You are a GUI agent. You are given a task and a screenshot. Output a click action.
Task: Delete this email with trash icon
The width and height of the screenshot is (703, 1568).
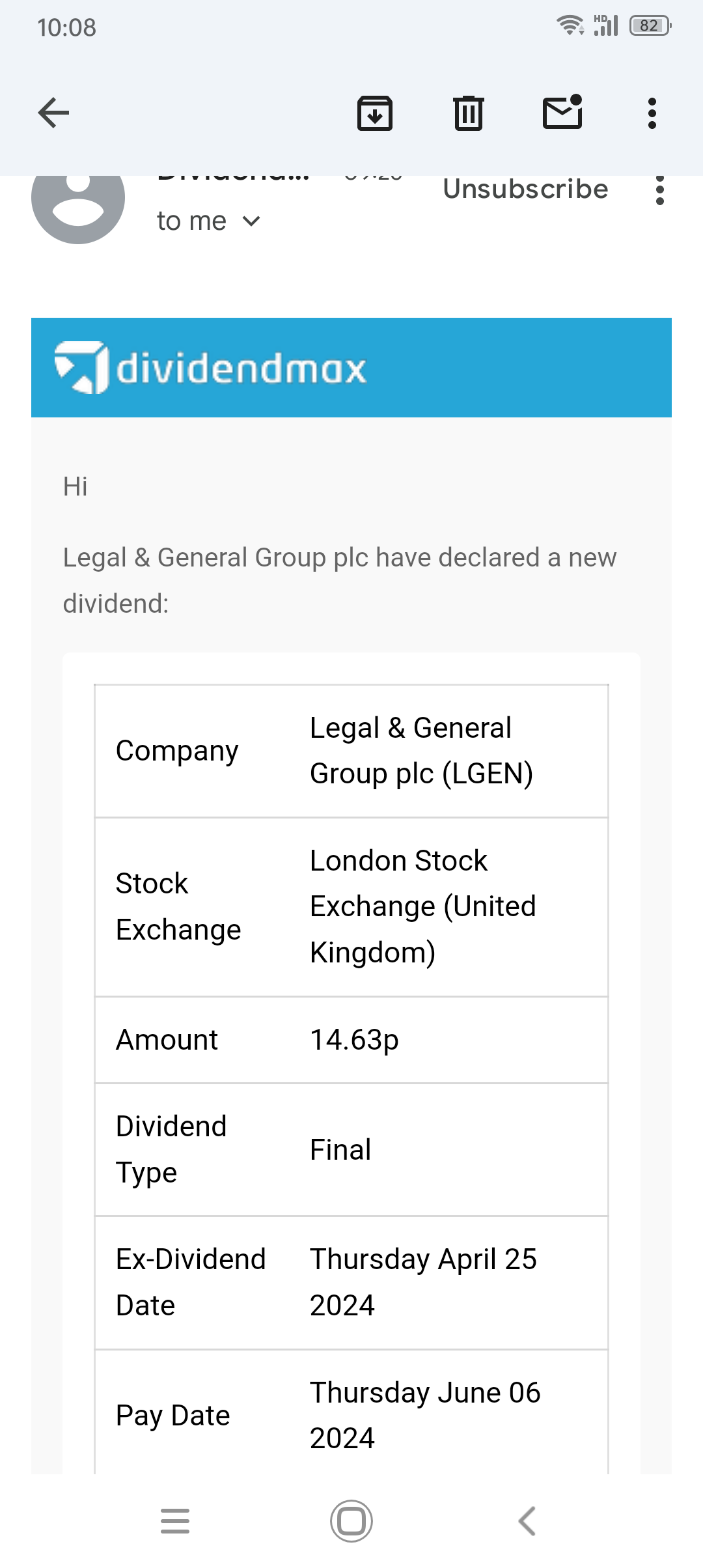pos(469,113)
